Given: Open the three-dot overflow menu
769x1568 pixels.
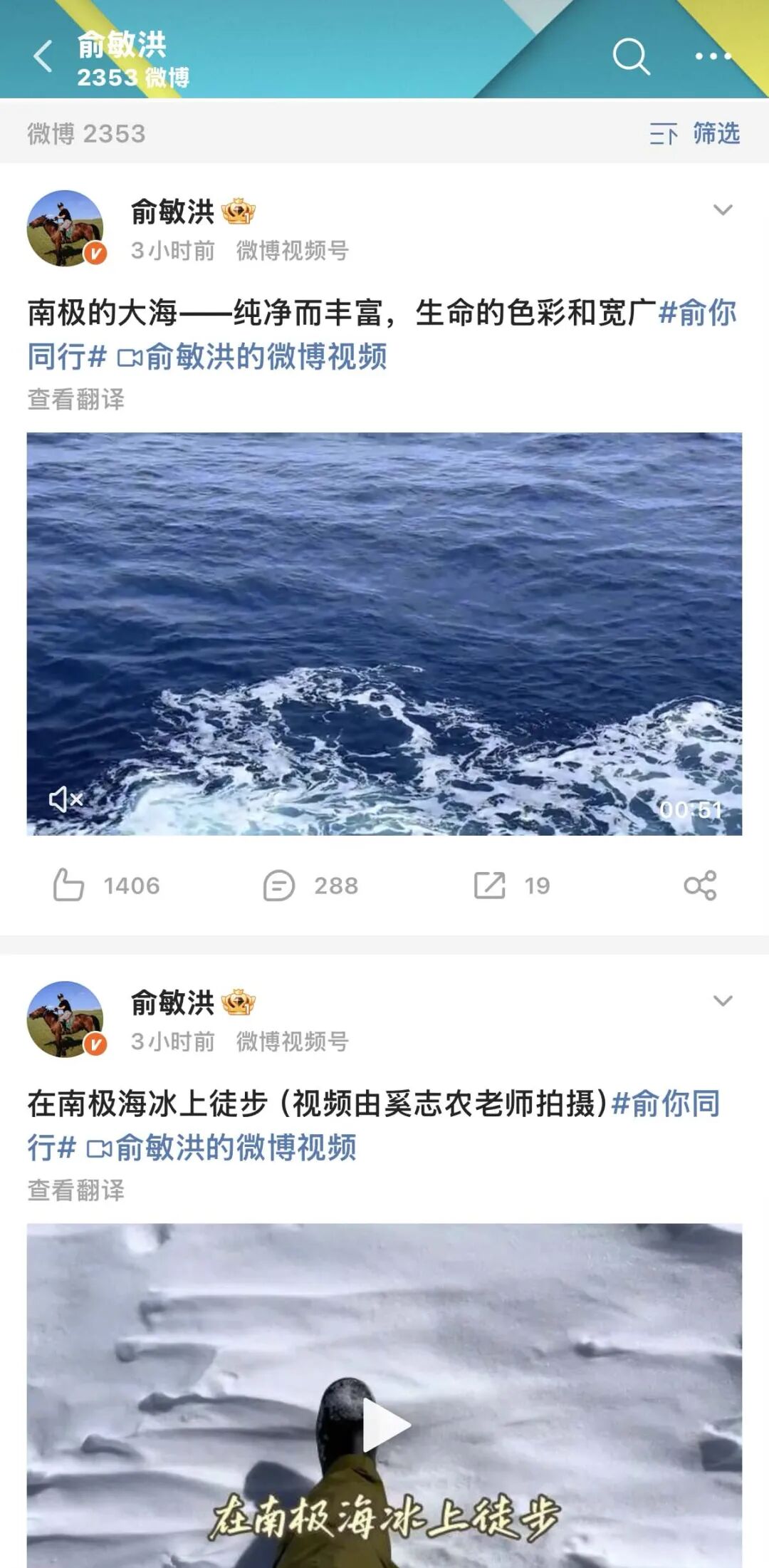Looking at the screenshot, I should (713, 56).
